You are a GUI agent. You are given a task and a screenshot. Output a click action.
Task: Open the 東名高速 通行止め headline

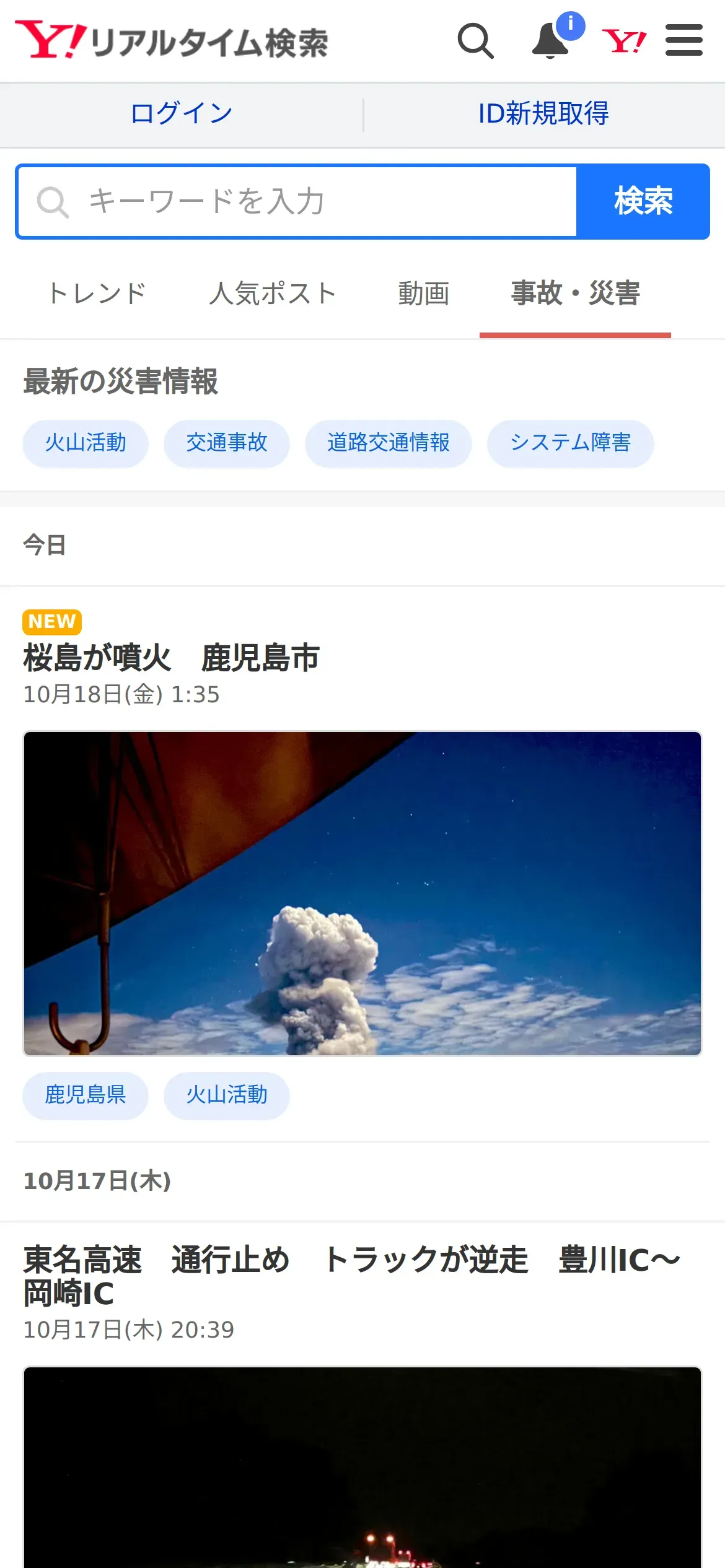pos(352,1276)
